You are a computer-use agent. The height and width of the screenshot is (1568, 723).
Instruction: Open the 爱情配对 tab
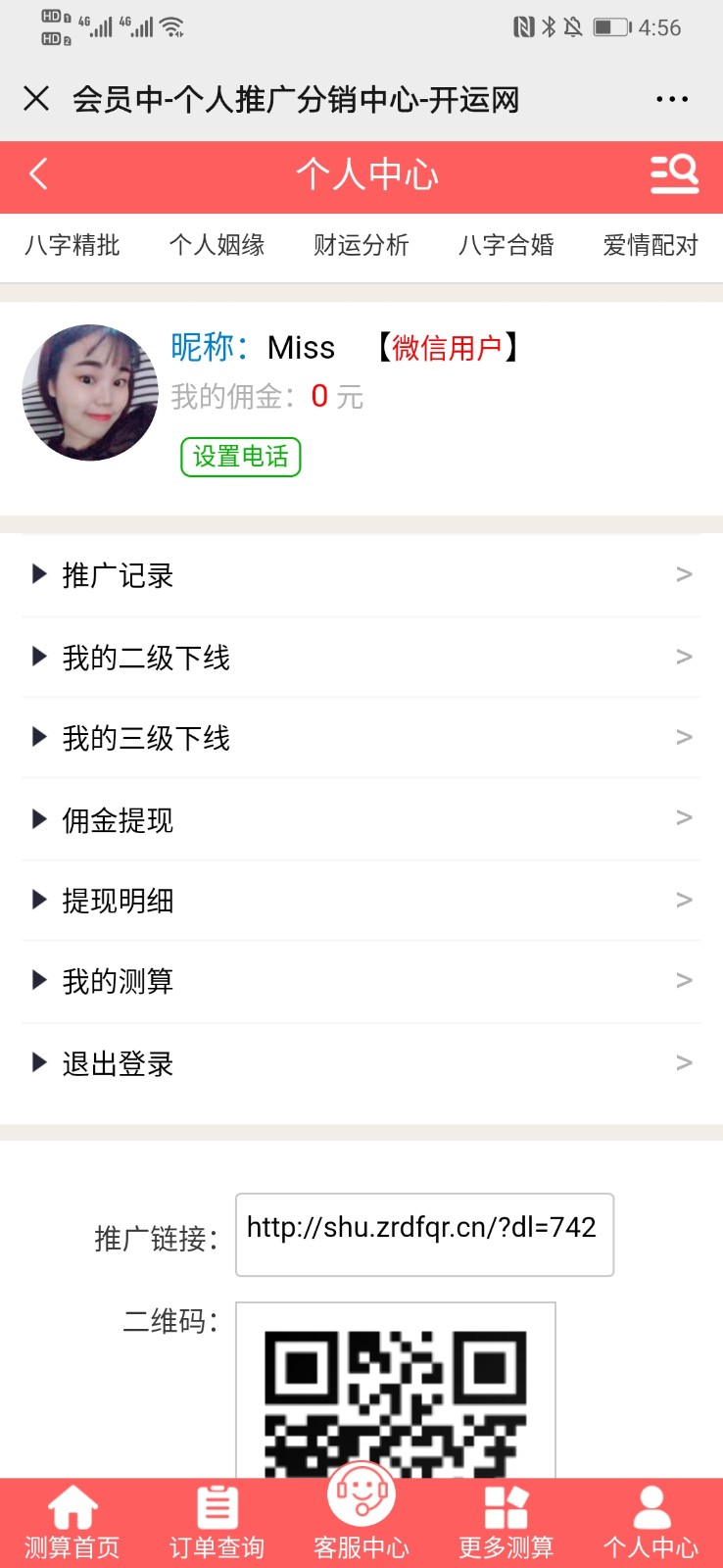click(x=651, y=245)
